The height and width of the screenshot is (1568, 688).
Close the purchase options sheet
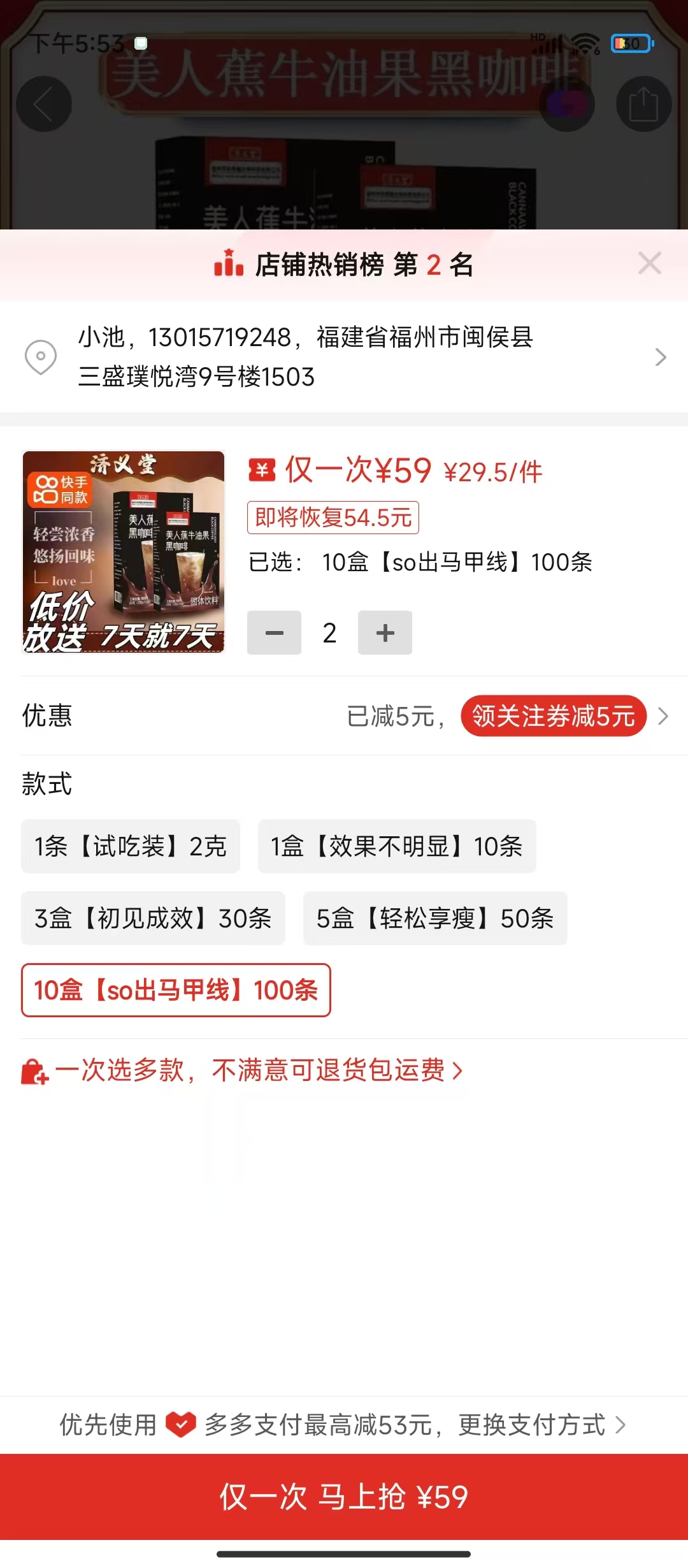coord(649,263)
